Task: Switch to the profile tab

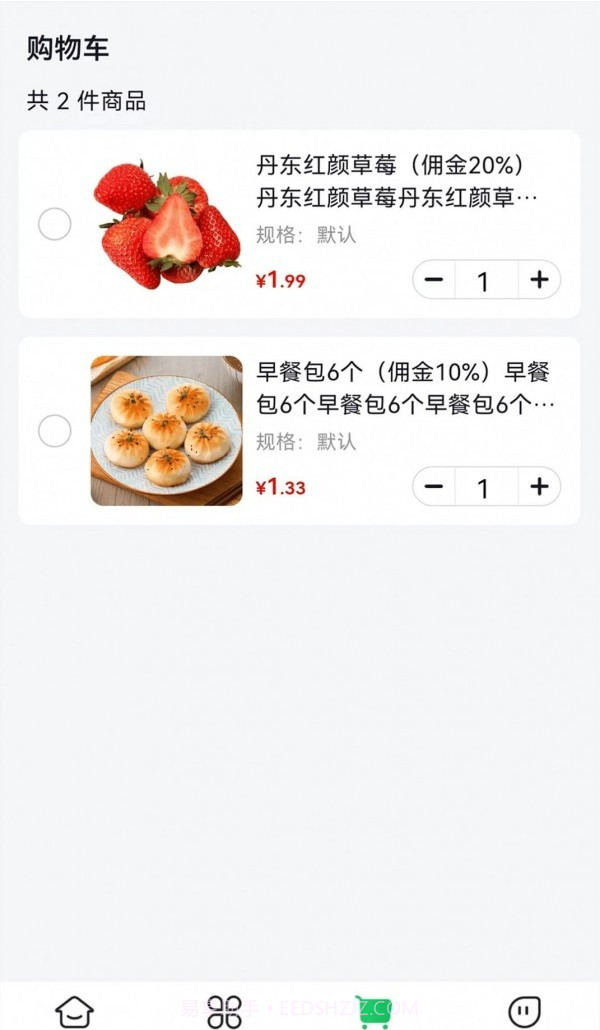Action: coord(524,1010)
